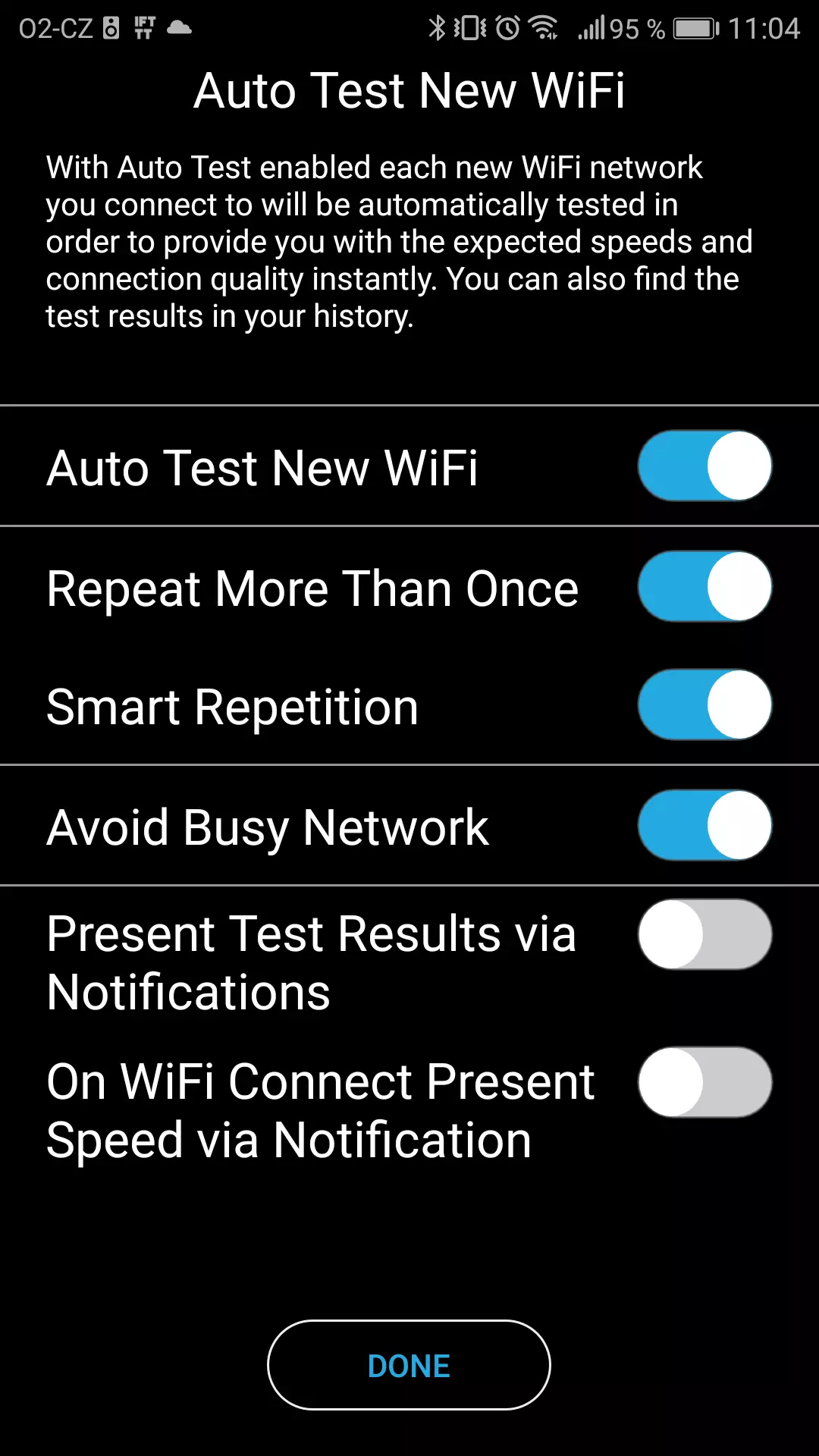The width and height of the screenshot is (819, 1456).
Task: Disable the Auto Test New WiFi switch
Action: pyautogui.click(x=704, y=466)
